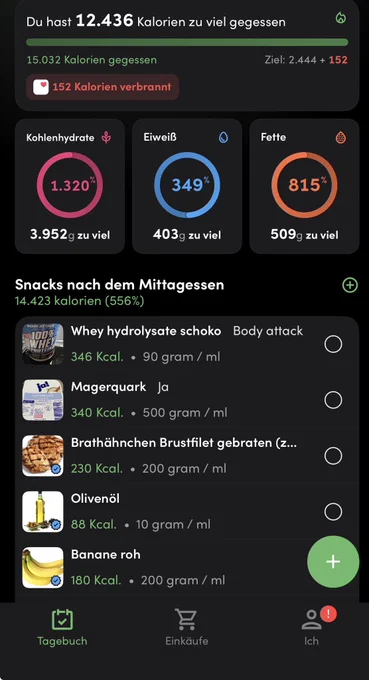369x680 pixels.
Task: Tap the flame icon in calorie summary
Action: tap(341, 18)
